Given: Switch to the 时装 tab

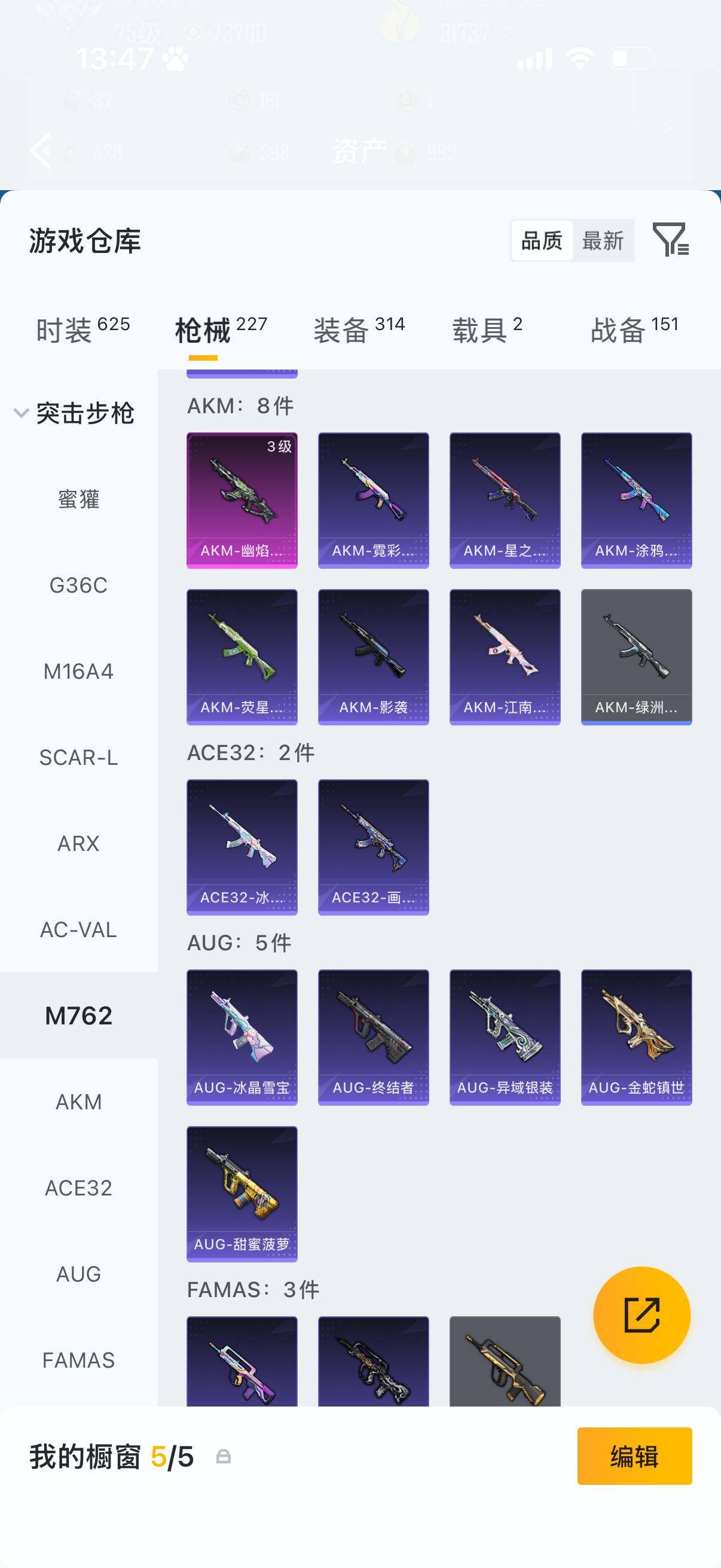Looking at the screenshot, I should (83, 331).
